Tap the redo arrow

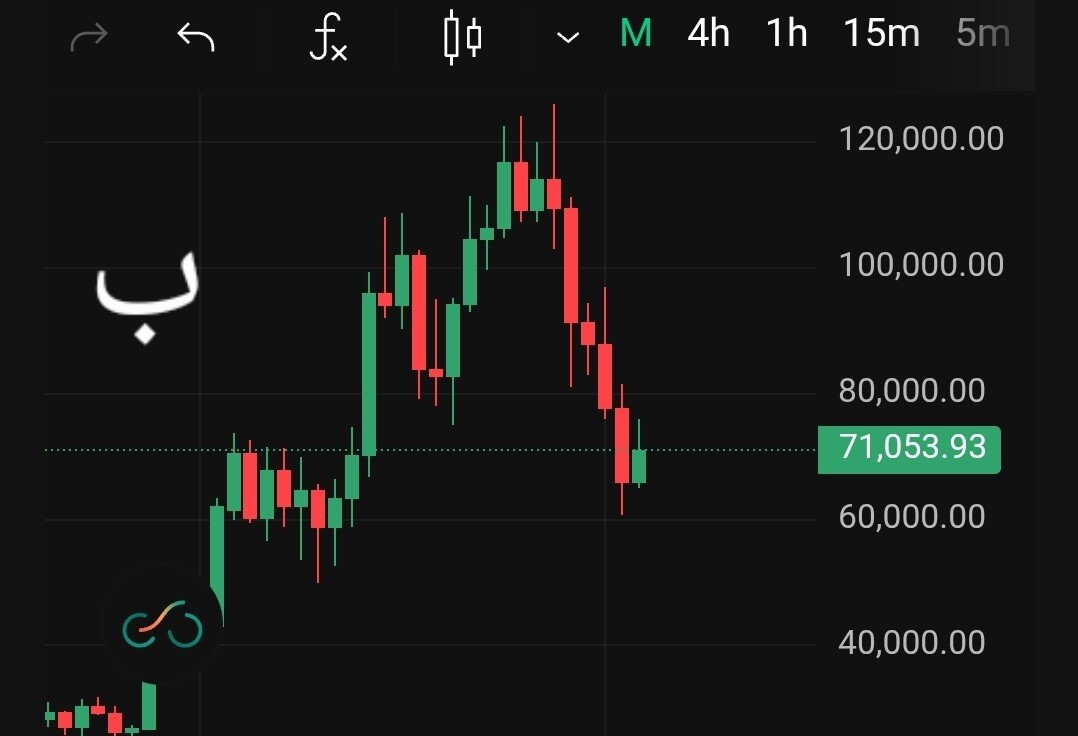89,36
